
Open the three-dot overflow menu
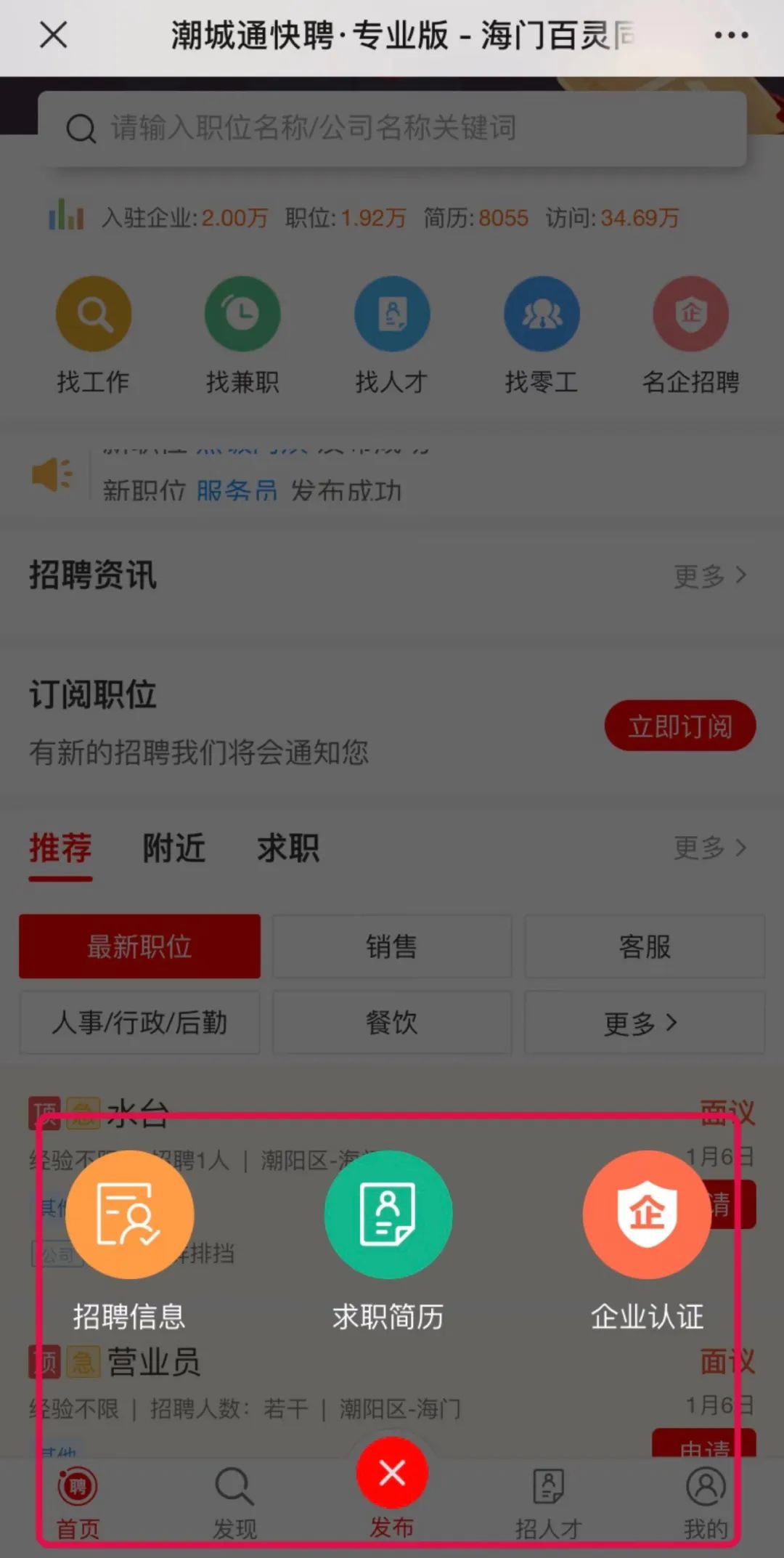coord(731,35)
